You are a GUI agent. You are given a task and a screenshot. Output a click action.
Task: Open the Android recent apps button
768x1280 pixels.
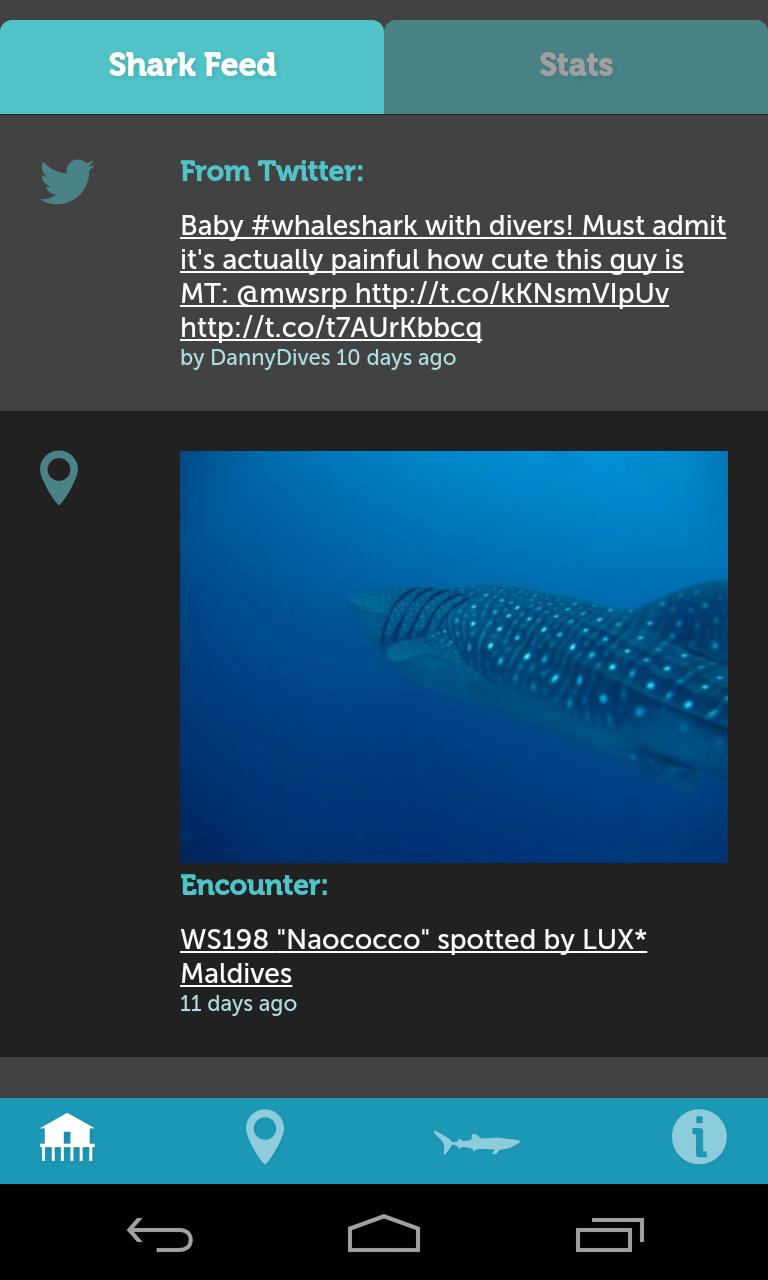click(609, 1235)
